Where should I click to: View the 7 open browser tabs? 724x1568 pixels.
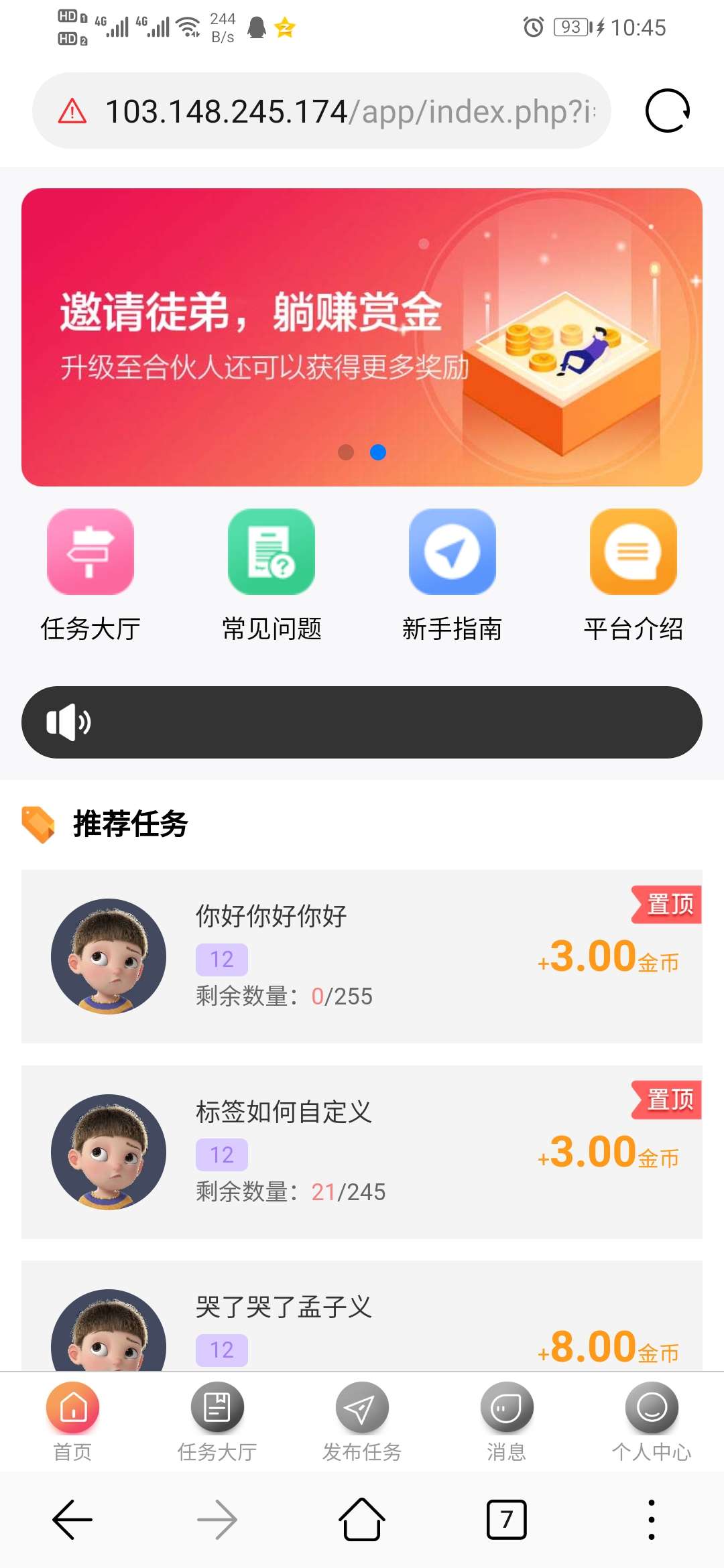[x=507, y=1520]
